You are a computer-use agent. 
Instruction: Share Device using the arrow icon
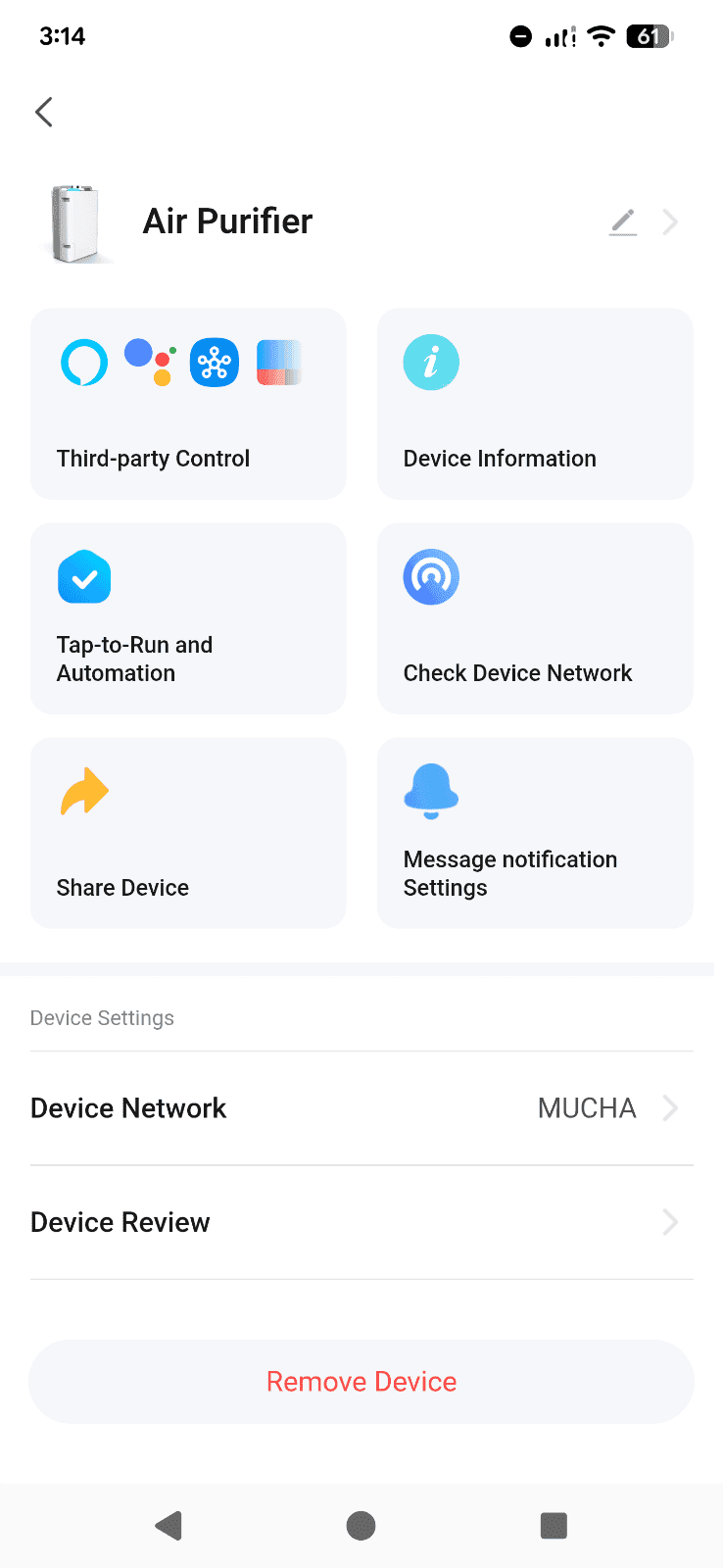[x=84, y=792]
